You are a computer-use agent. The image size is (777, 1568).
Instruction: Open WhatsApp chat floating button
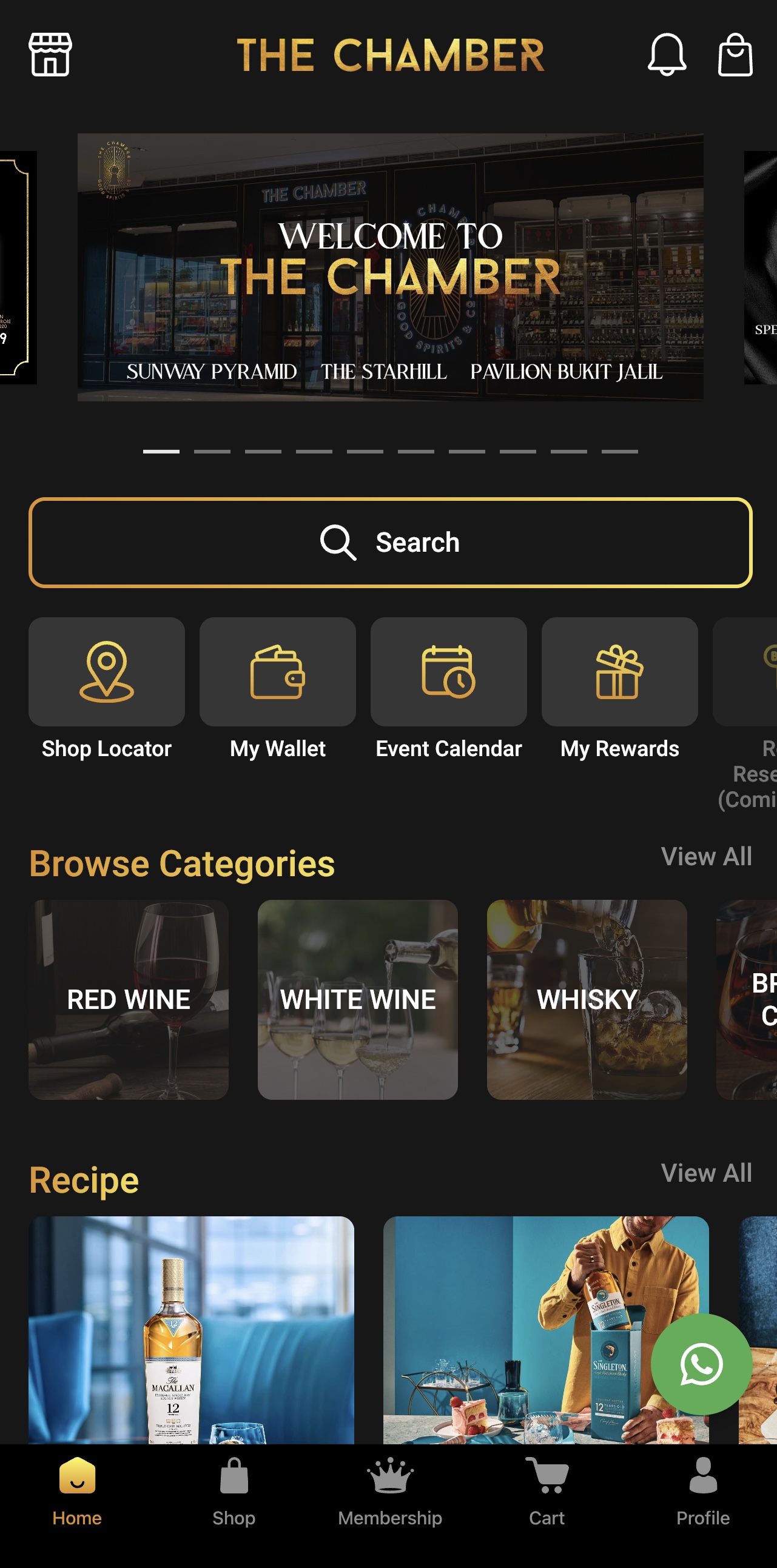[x=701, y=1364]
